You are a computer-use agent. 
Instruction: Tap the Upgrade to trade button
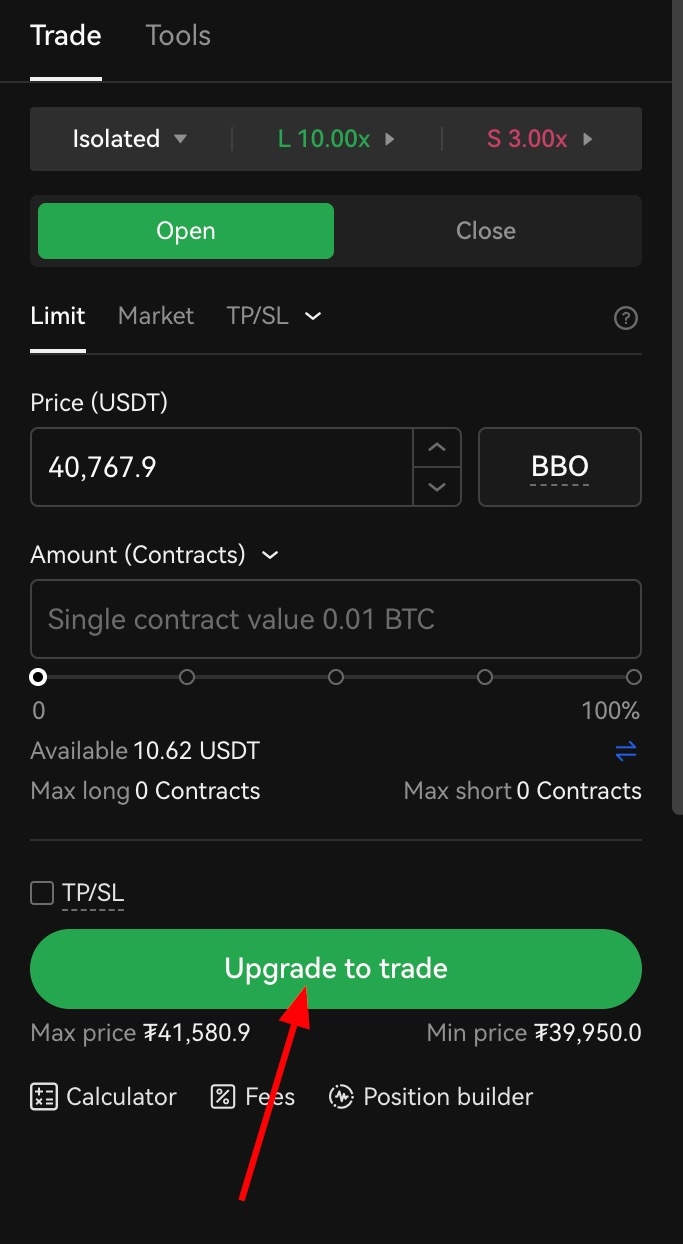coord(336,969)
